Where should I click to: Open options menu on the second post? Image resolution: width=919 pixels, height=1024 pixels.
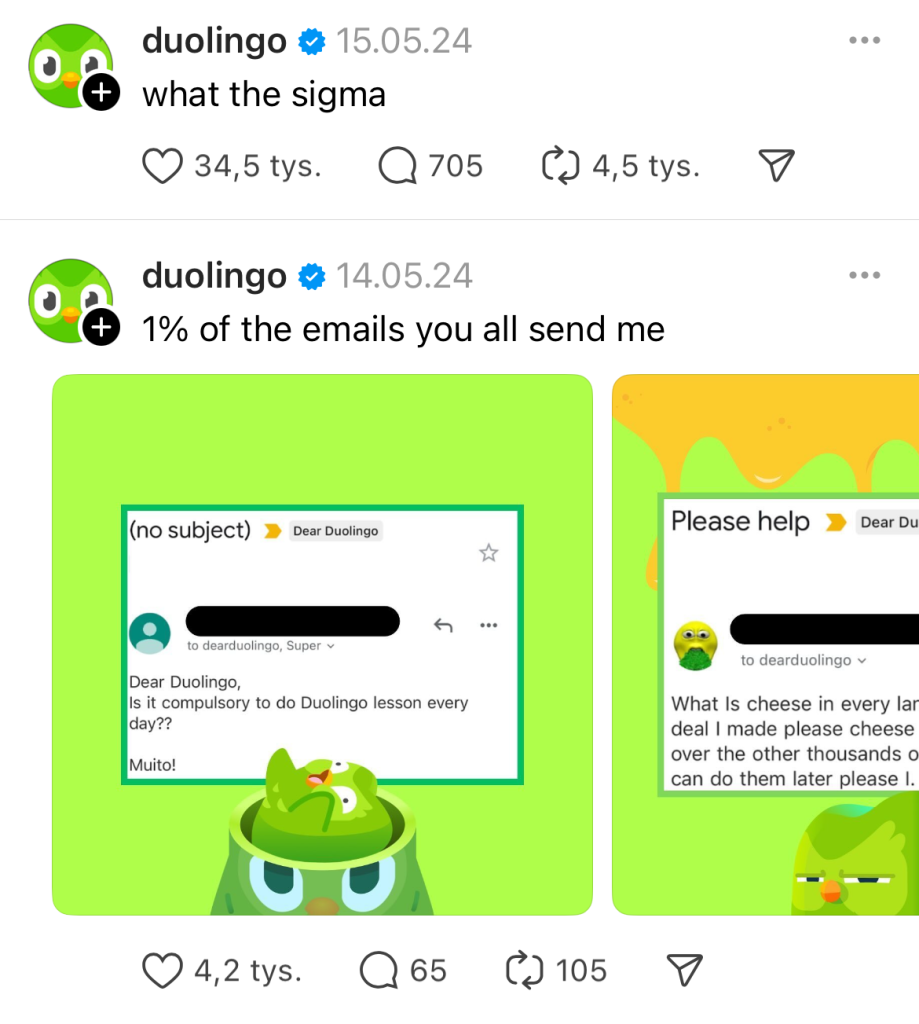point(864,275)
